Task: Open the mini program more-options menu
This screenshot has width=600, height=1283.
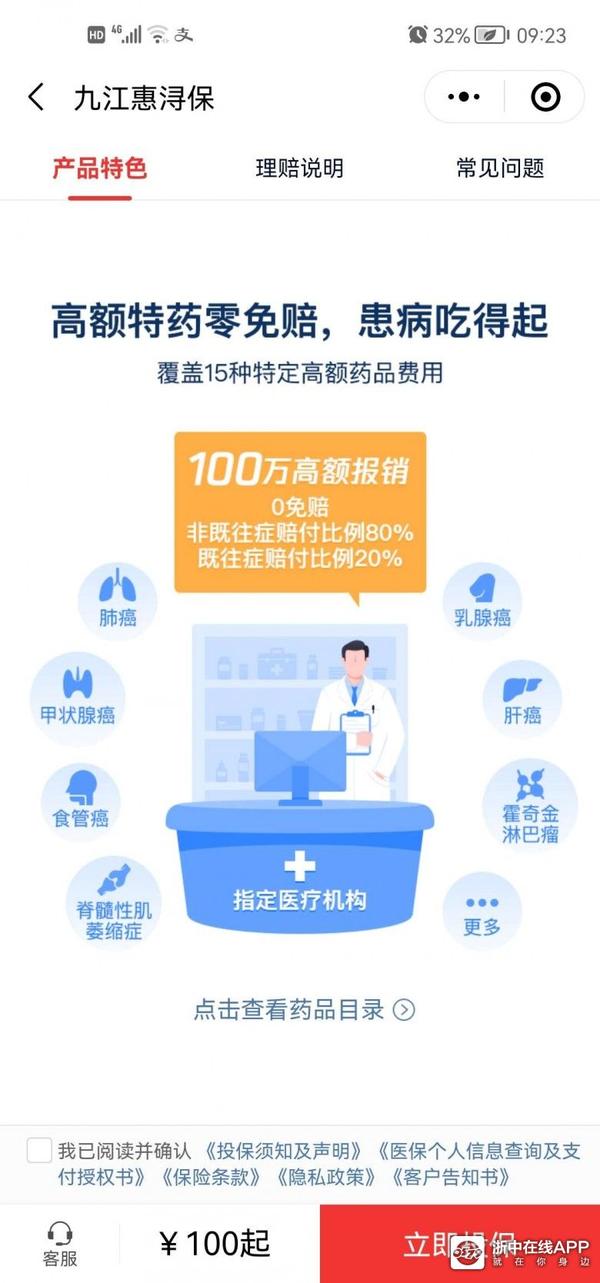Action: point(465,98)
